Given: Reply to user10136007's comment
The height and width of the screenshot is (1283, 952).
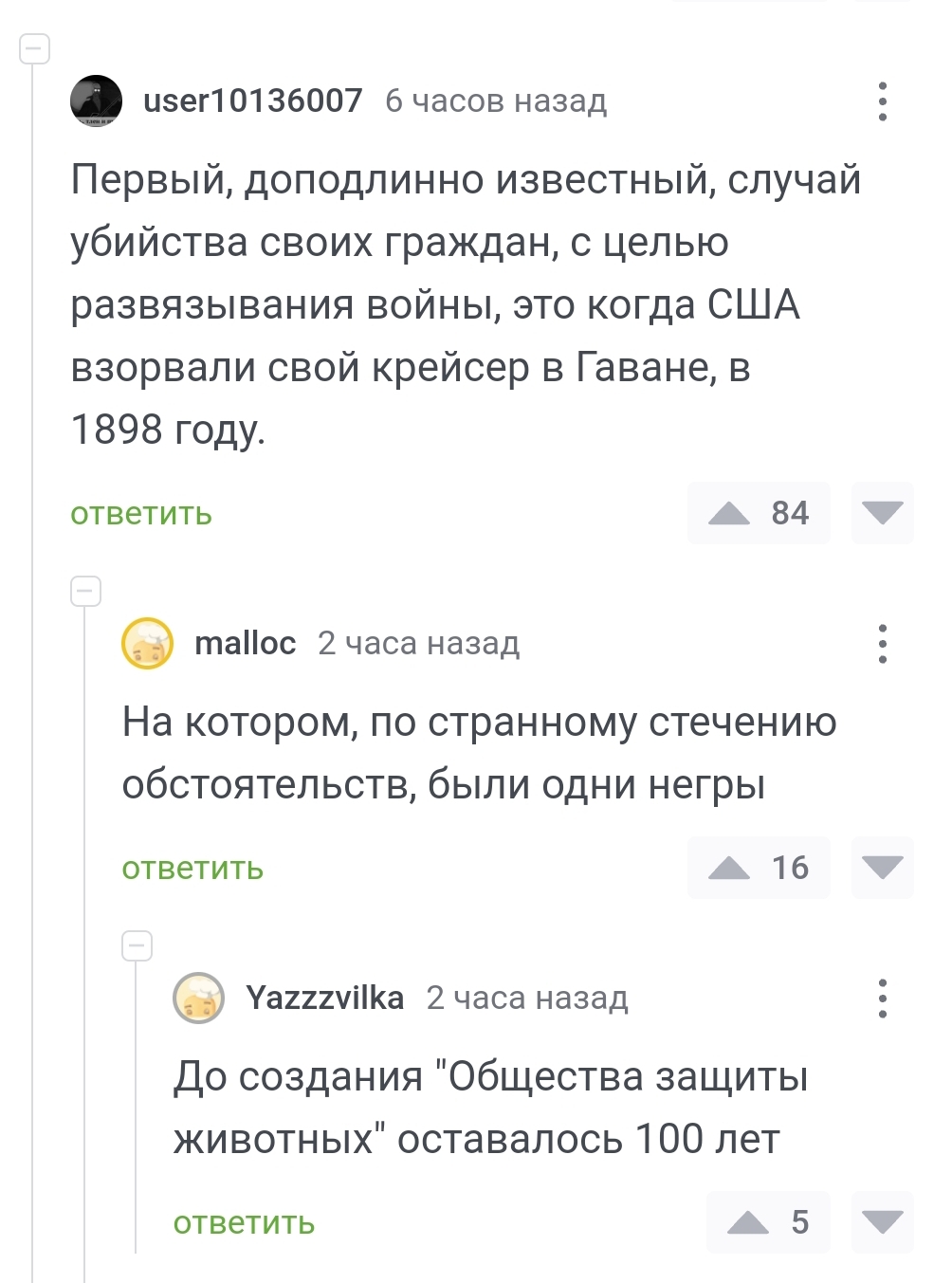Looking at the screenshot, I should [141, 514].
